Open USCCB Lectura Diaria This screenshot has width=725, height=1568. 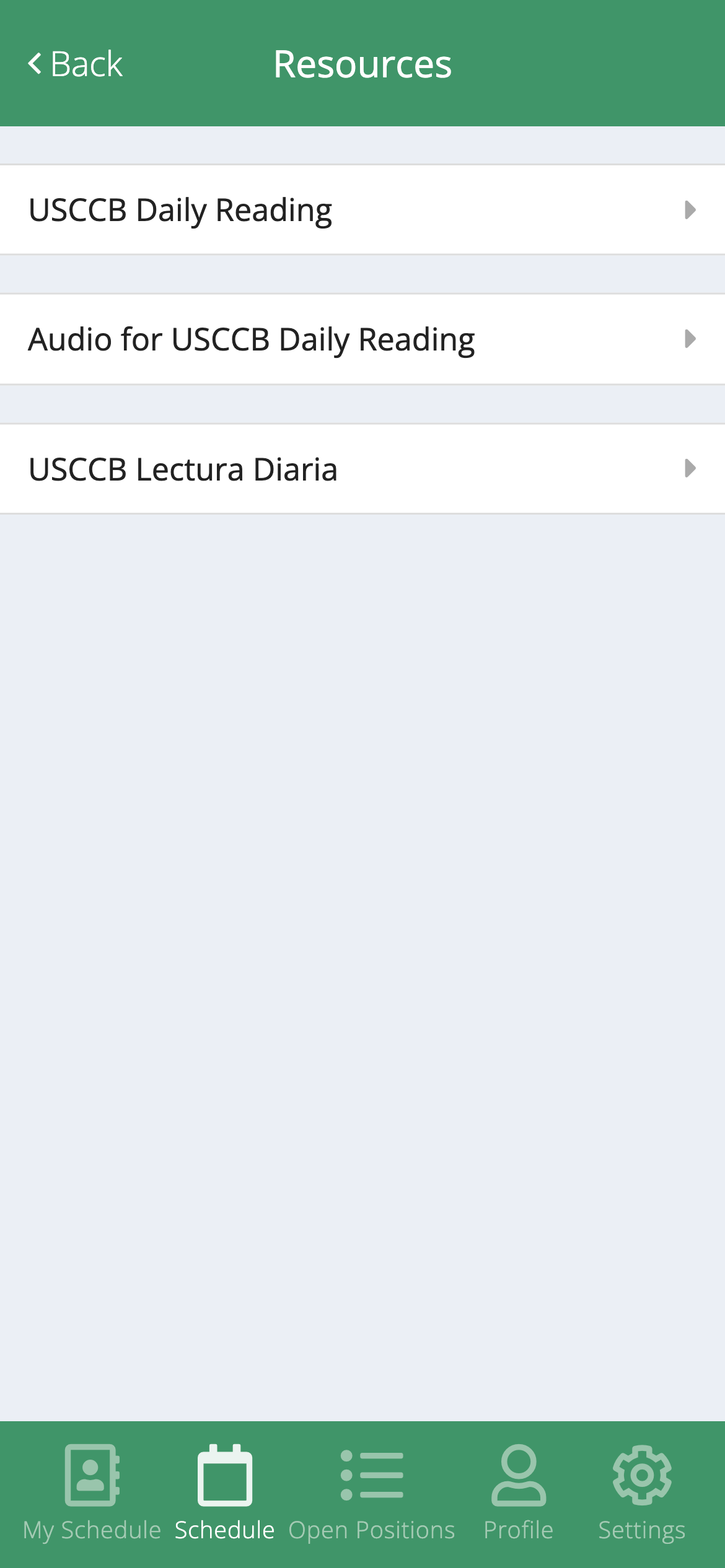point(362,469)
